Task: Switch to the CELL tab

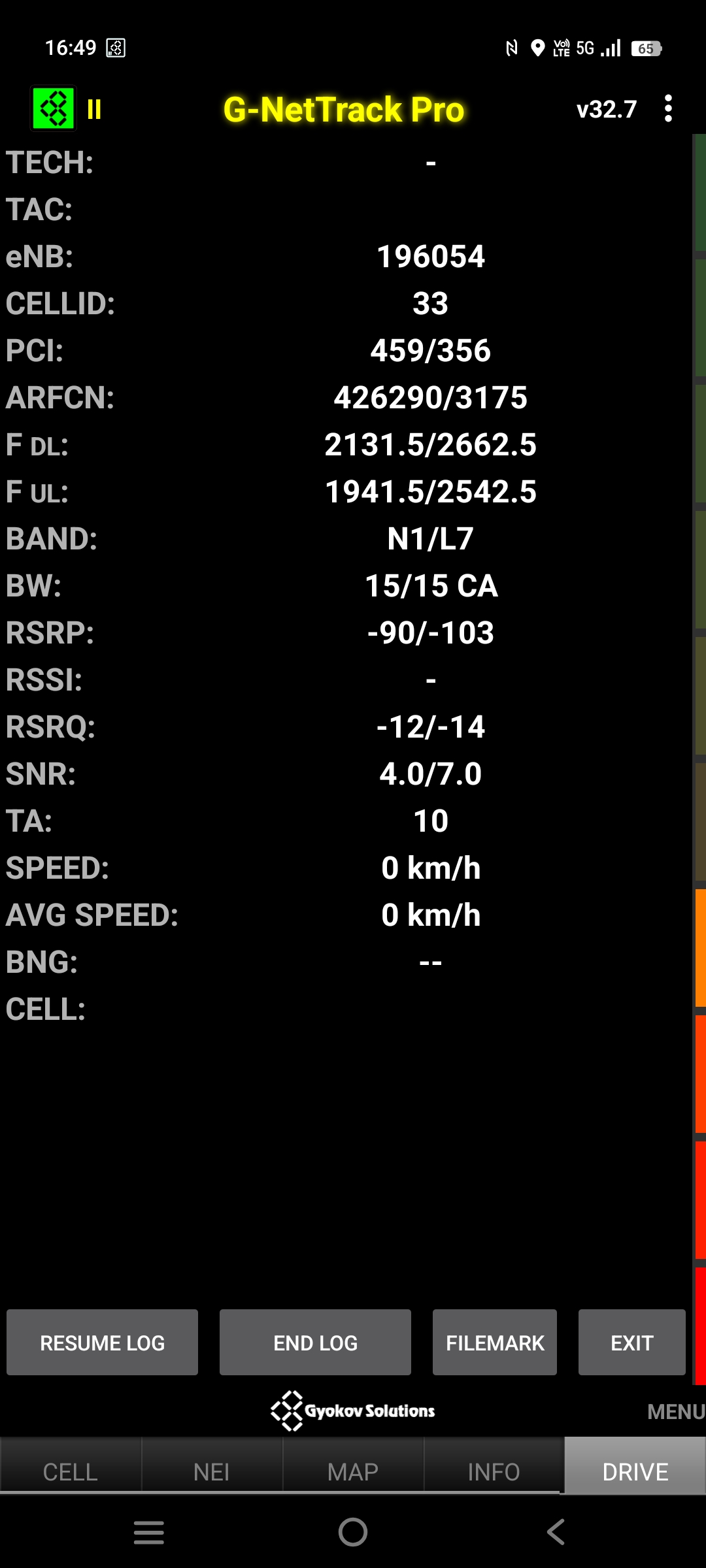Action: pos(71,1472)
